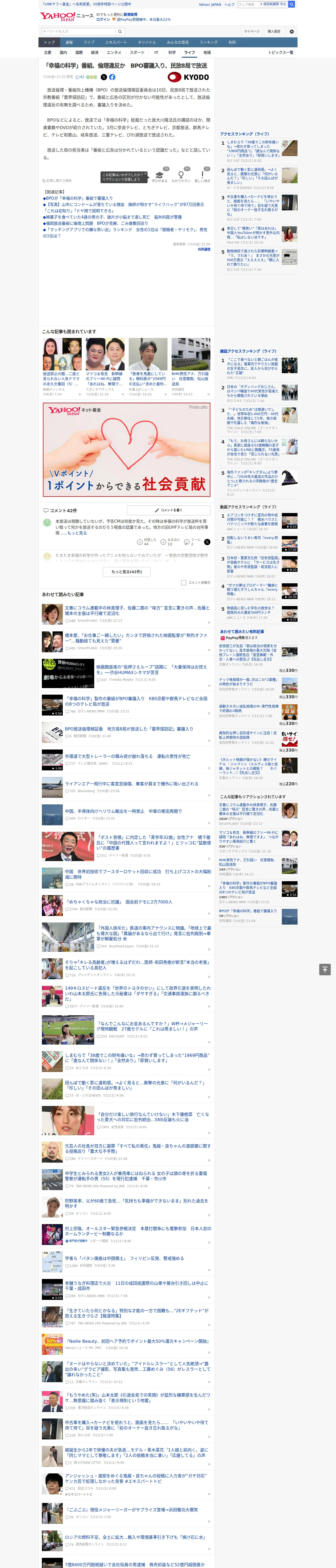
Task: Tap the back-to-top arrow button
Action: tap(325, 969)
